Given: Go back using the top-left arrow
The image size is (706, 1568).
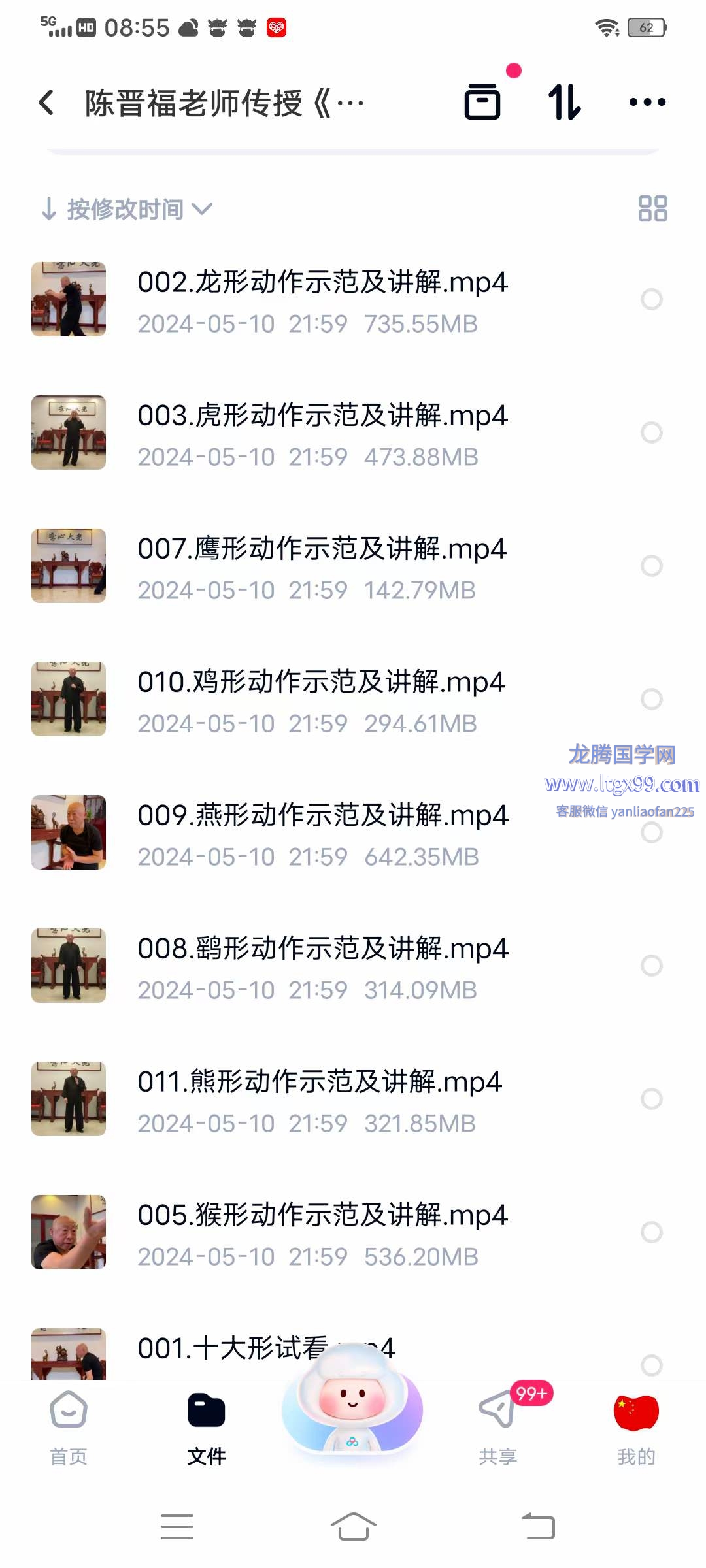Looking at the screenshot, I should tap(46, 103).
